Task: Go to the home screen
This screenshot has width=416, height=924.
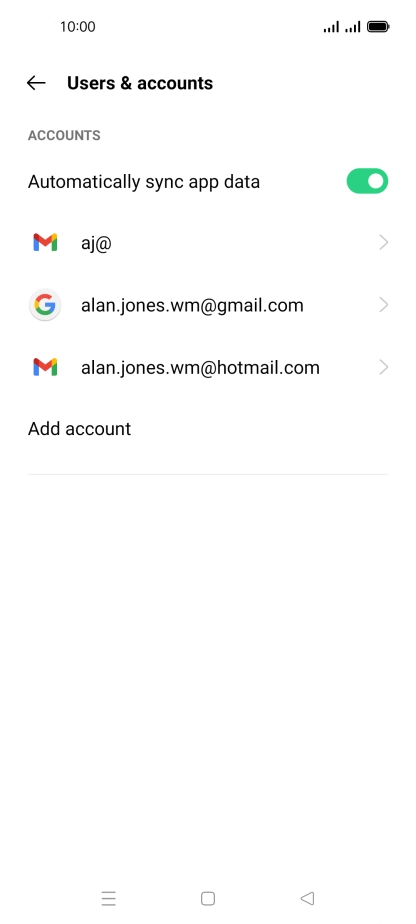Action: pos(208,898)
